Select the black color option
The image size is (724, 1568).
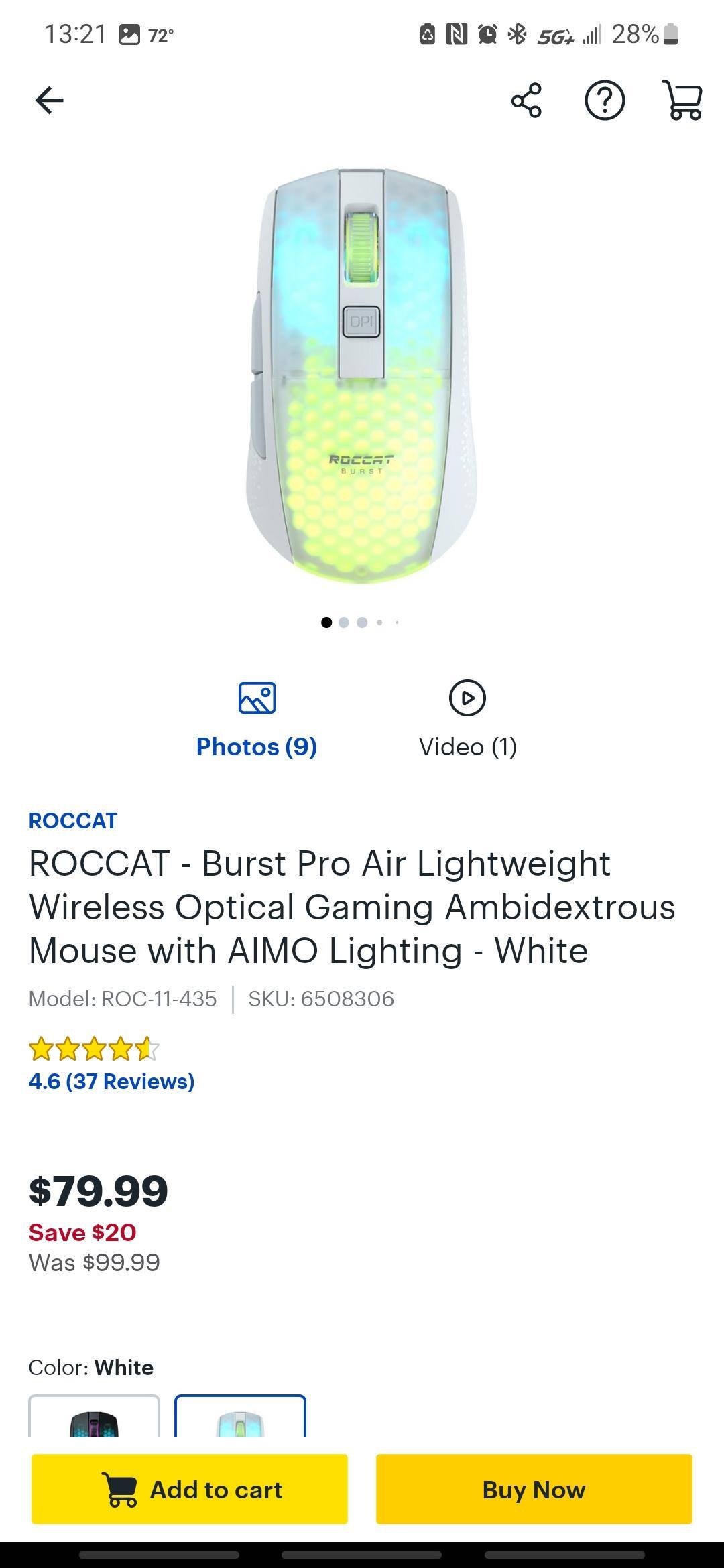[x=94, y=1417]
